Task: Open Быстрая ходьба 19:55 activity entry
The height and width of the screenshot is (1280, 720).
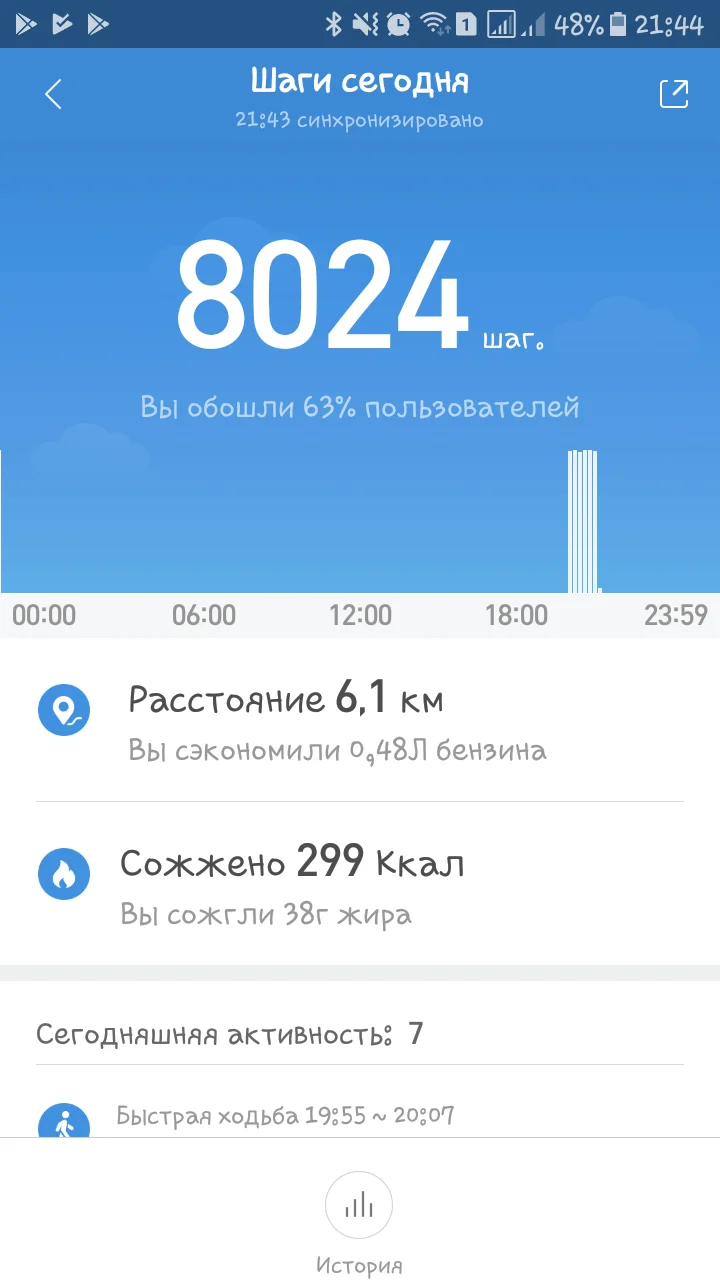Action: [285, 1114]
